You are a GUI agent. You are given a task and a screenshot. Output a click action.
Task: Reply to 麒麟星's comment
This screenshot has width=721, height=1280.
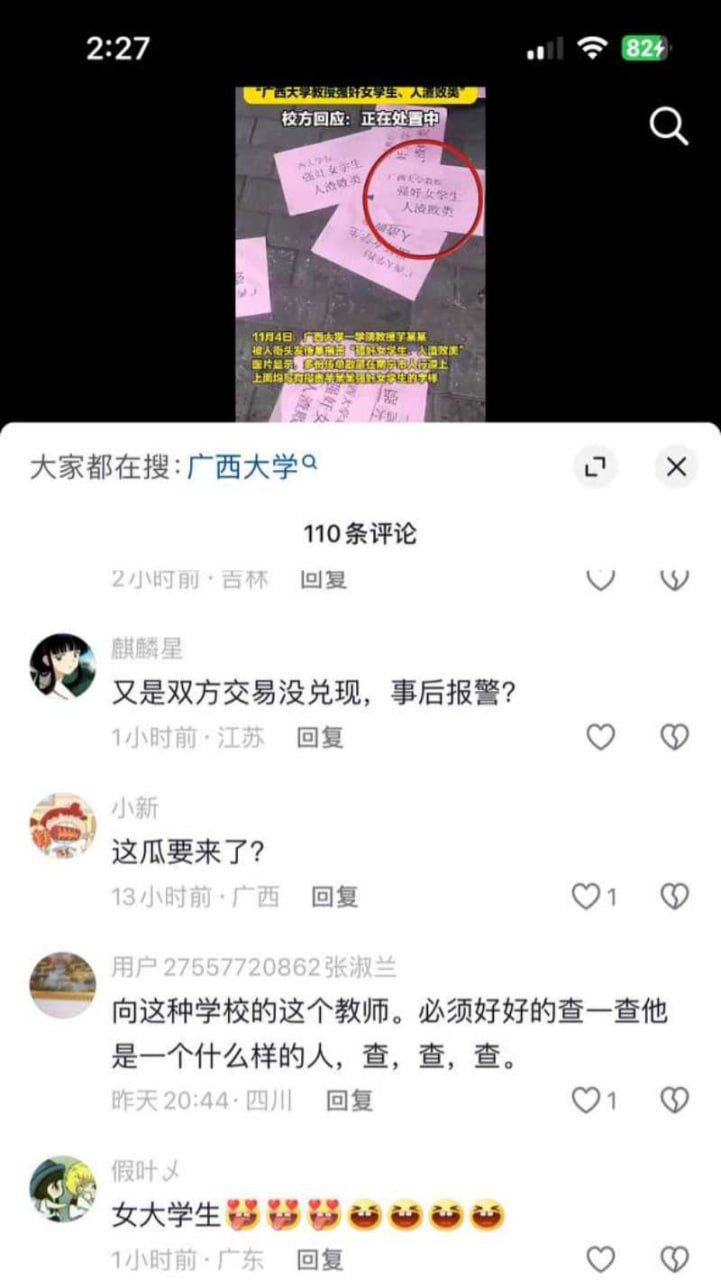[320, 738]
